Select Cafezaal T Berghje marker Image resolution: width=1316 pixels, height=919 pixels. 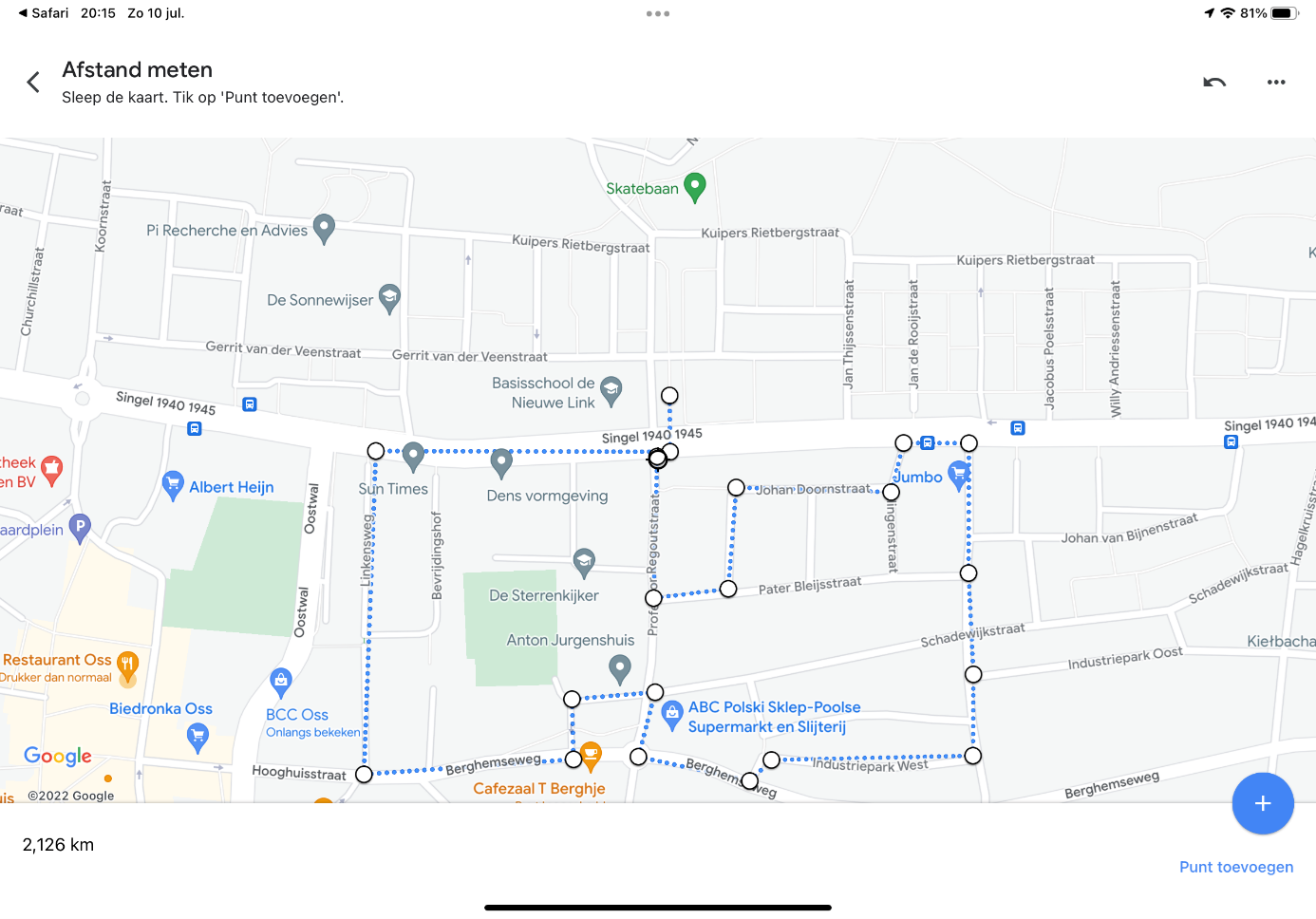[x=591, y=757]
